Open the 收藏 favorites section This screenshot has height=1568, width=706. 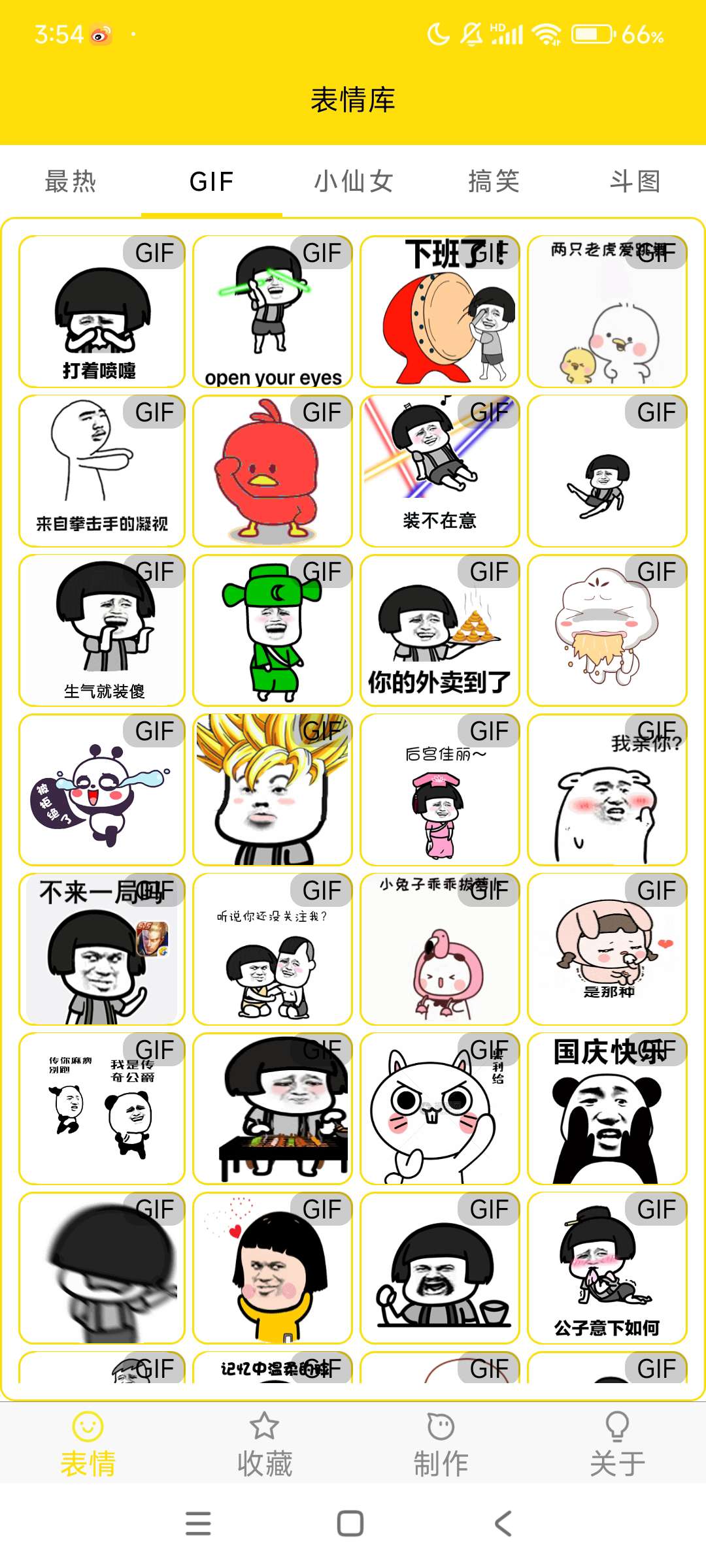tap(265, 1444)
